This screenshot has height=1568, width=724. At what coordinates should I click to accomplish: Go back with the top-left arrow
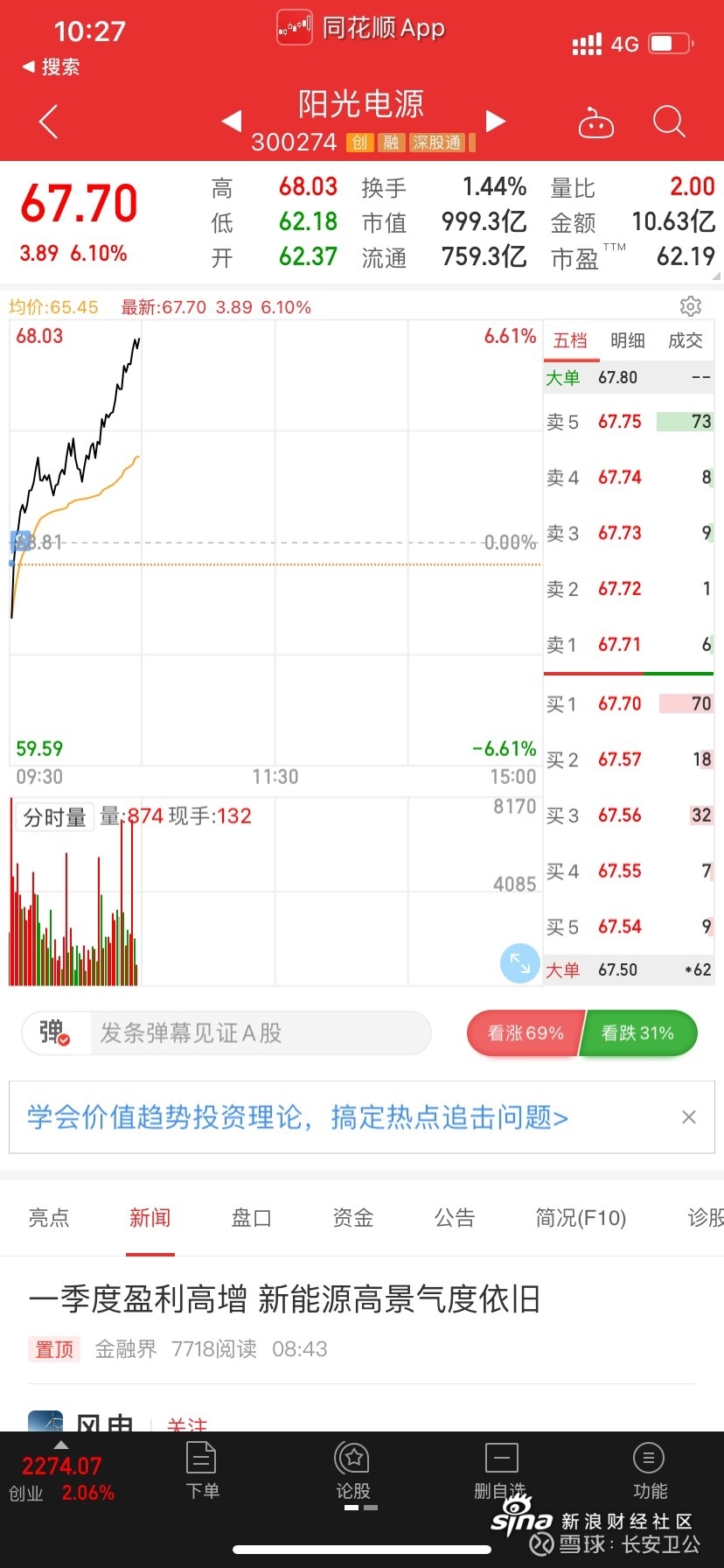click(x=49, y=122)
